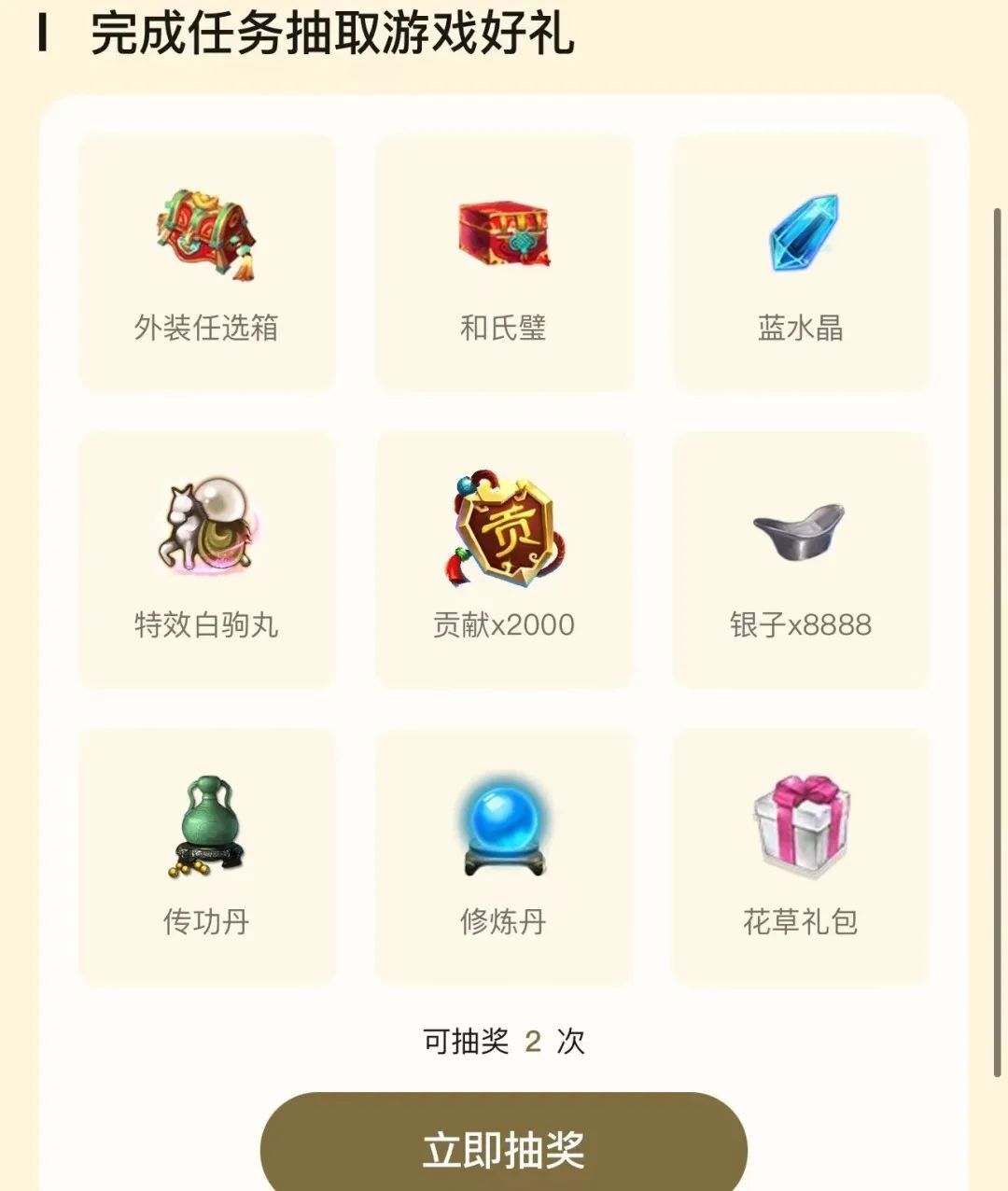This screenshot has width=1008, height=1191.
Task: Click the 可抽奖 2 次 counter text
Action: 504,1042
